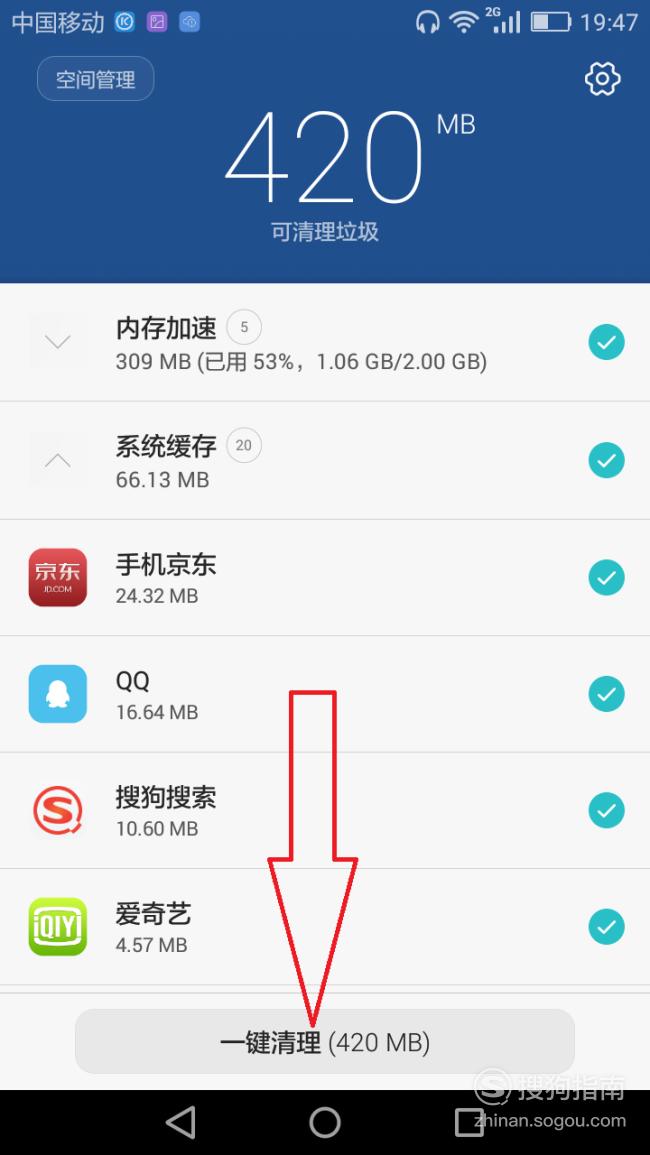Screen dimensions: 650x1155
Task: Expand the 内存加速 section
Action: tap(57, 342)
